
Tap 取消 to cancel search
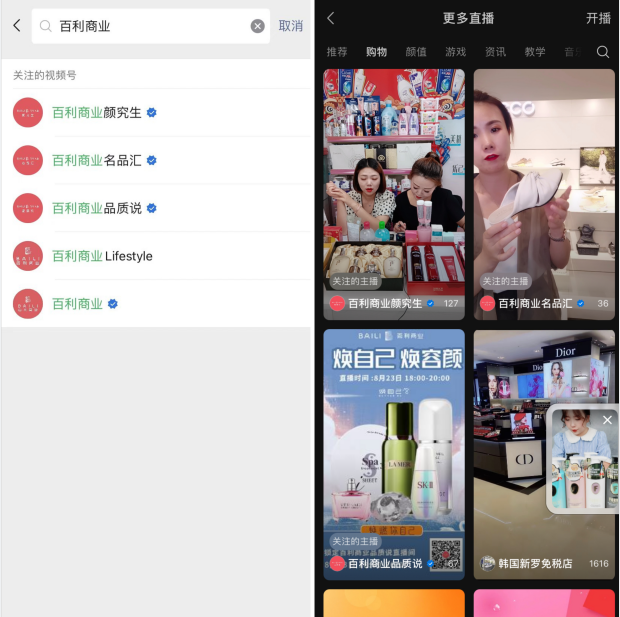(290, 26)
